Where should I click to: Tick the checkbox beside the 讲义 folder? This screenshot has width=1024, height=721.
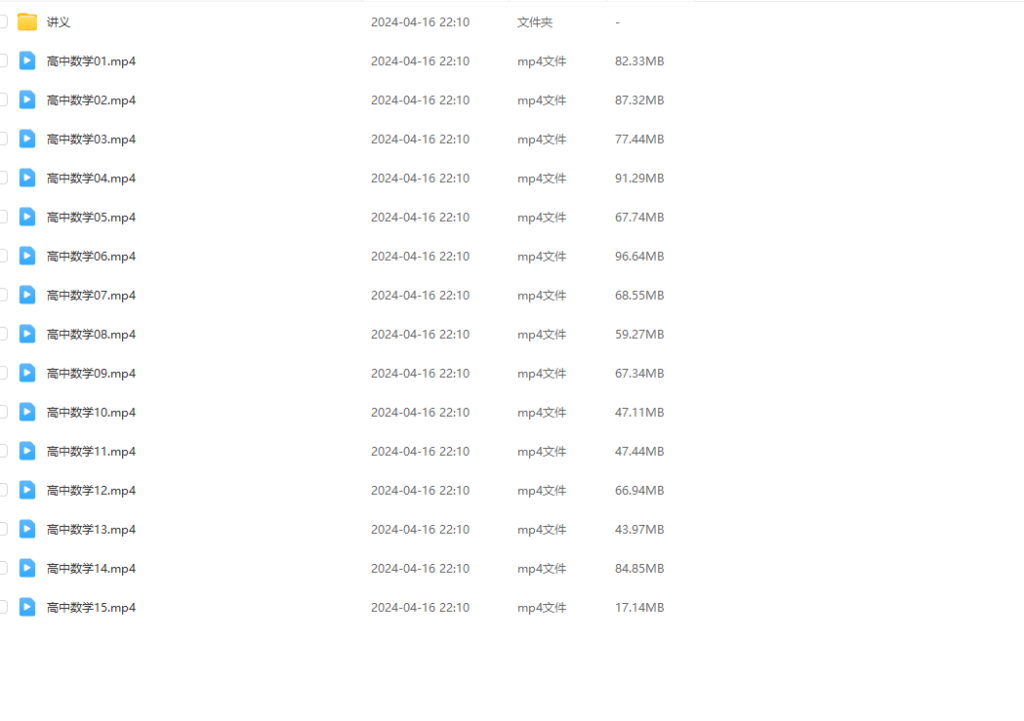3,22
